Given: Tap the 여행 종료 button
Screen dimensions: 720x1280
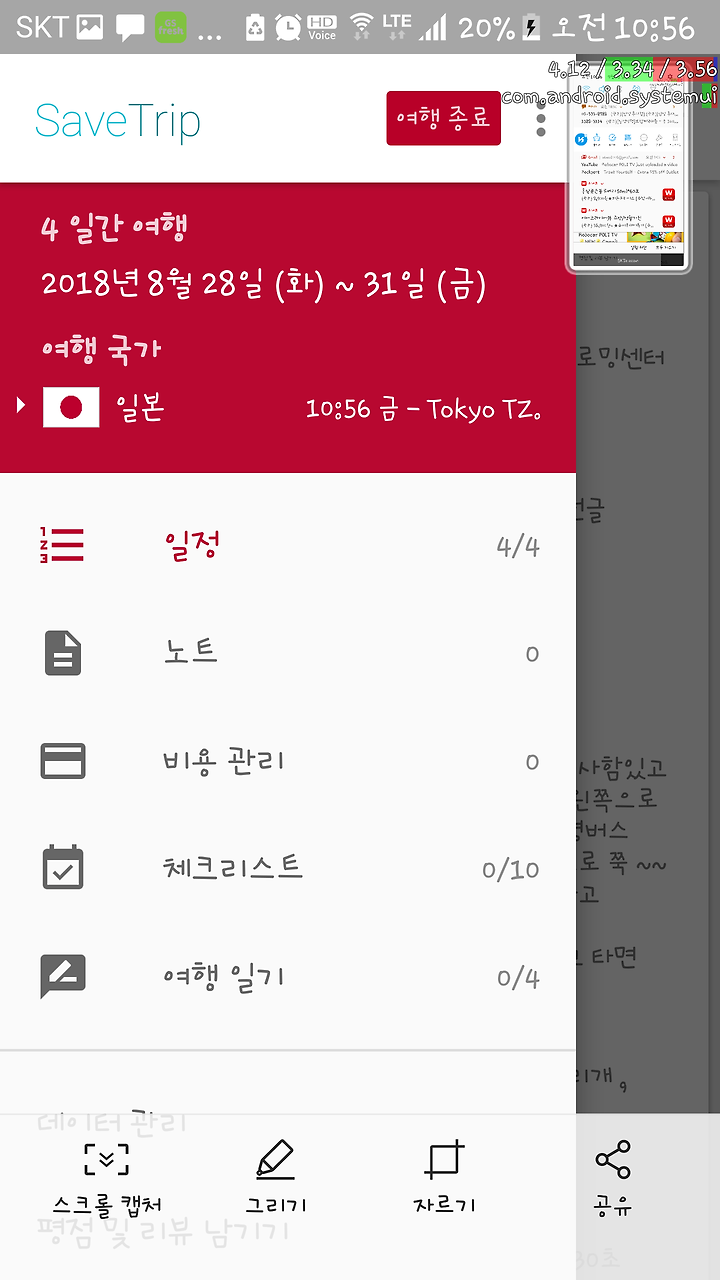Looking at the screenshot, I should [x=443, y=118].
